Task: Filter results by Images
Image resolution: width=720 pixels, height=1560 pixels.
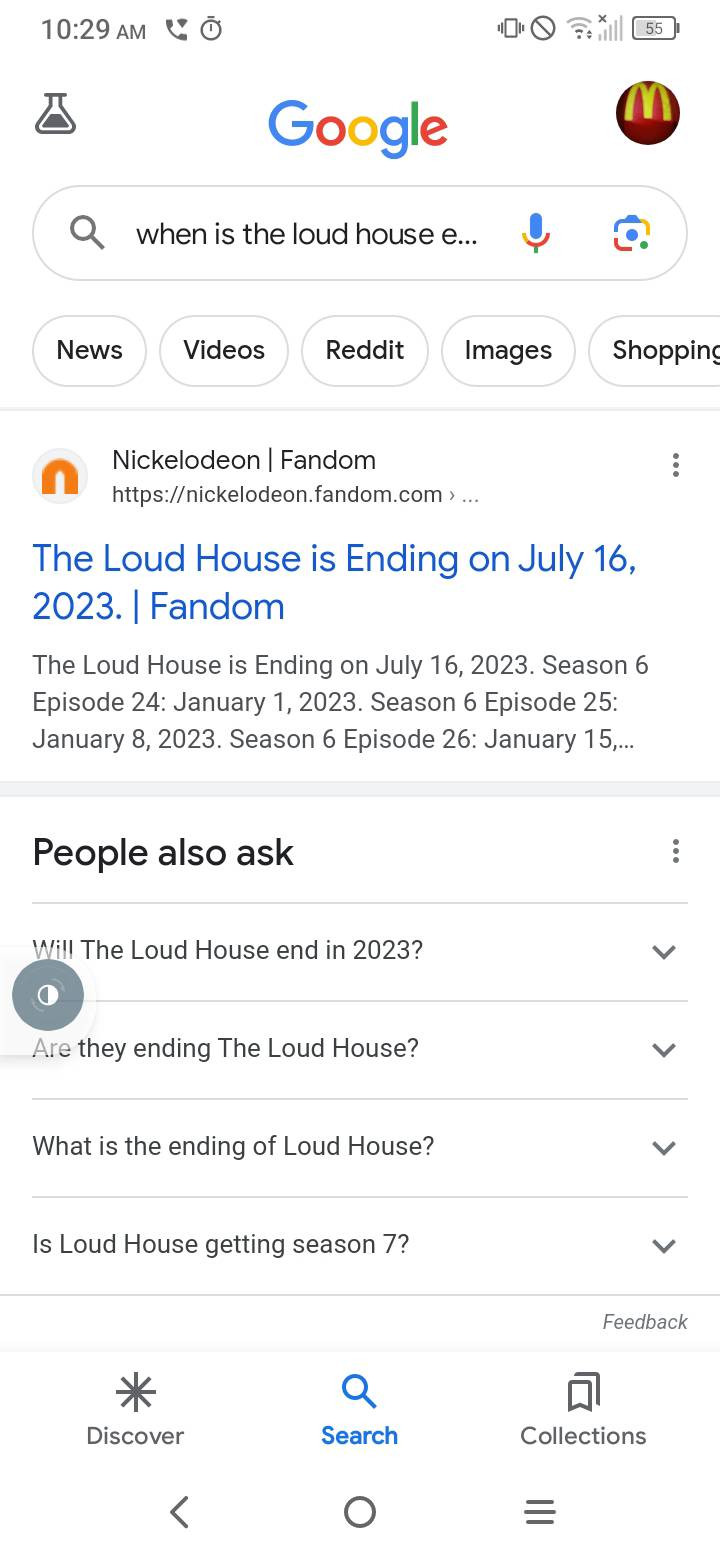Action: tap(508, 350)
